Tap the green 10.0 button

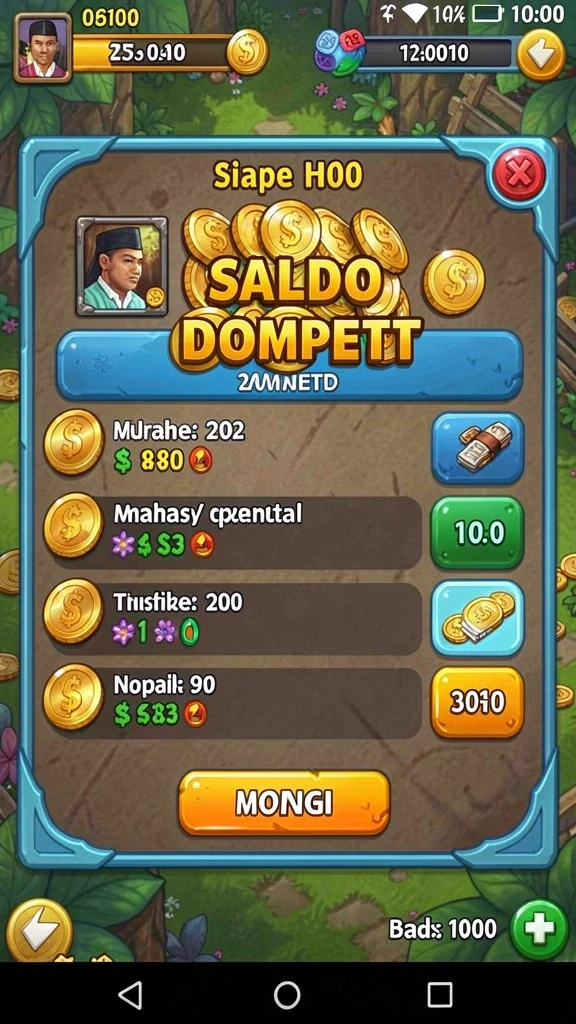[x=477, y=533]
